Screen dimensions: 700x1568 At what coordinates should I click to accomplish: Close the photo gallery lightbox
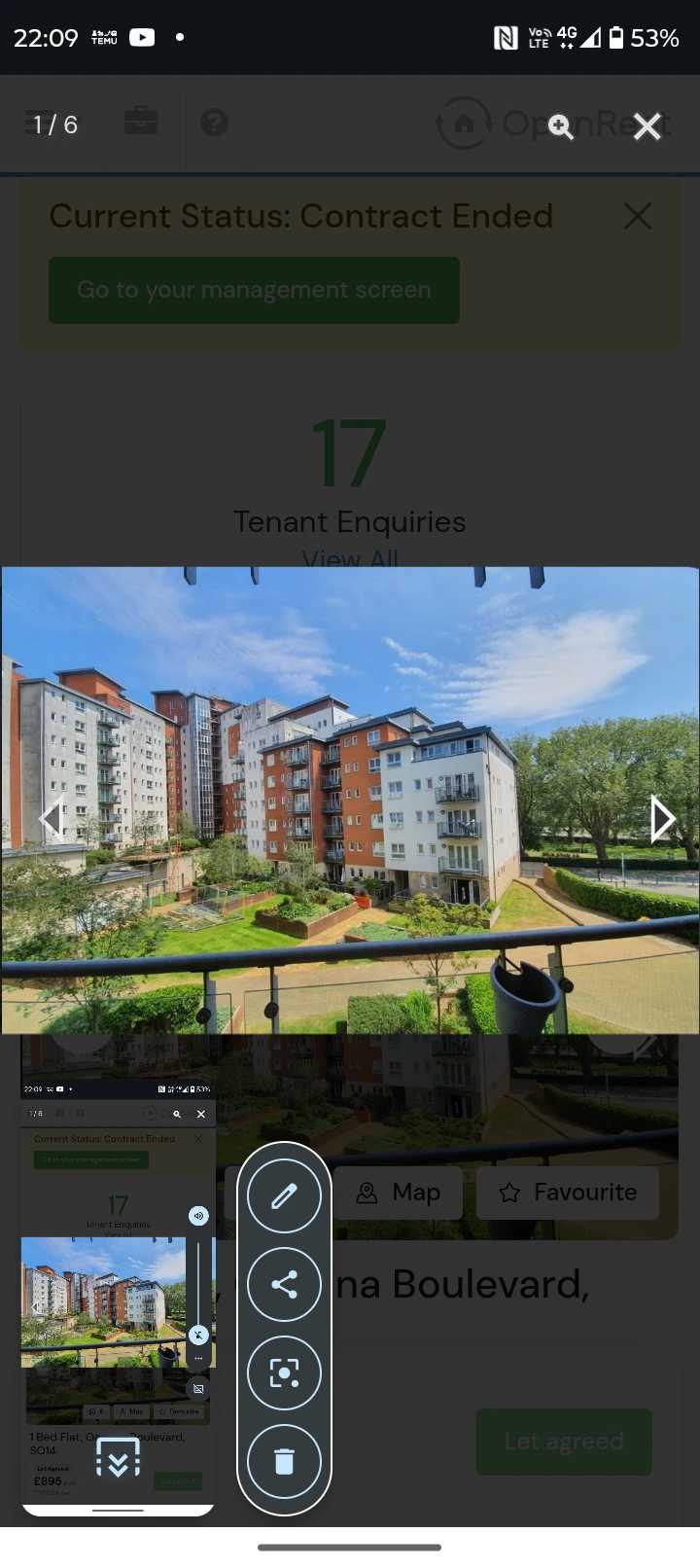click(x=647, y=125)
